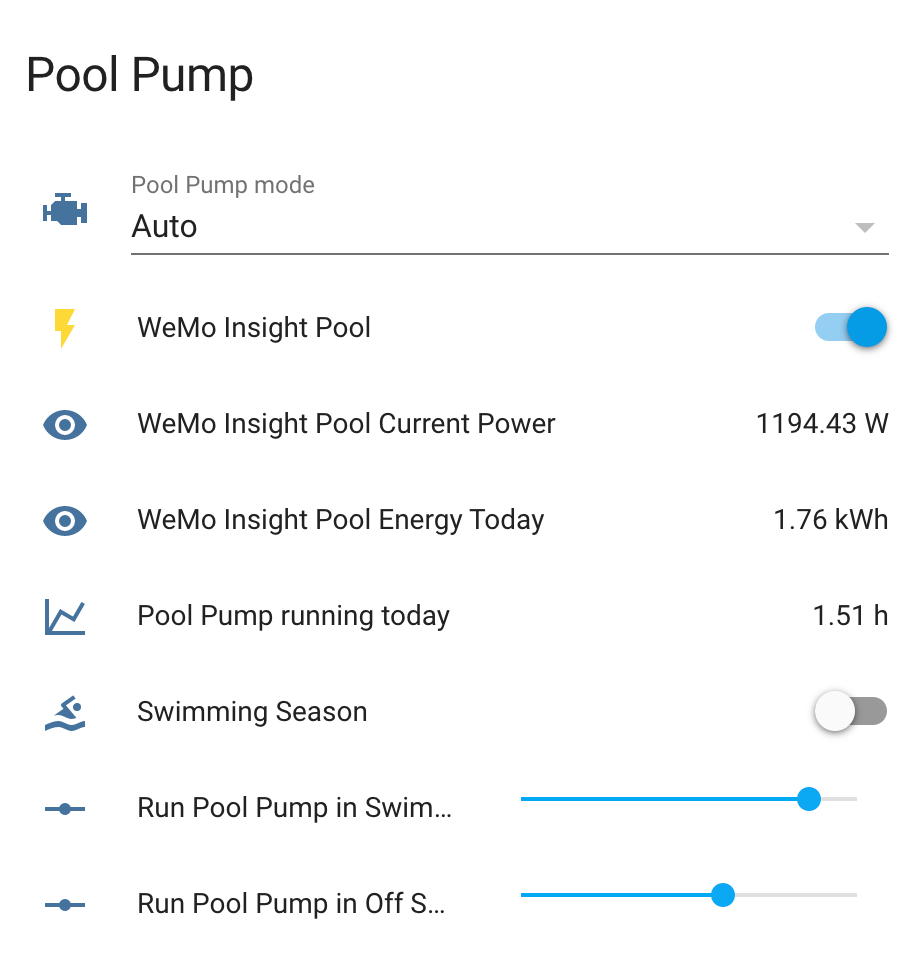Click the eye icon beside Current Power sensor
Viewport: 917px width, 977px height.
click(x=64, y=424)
